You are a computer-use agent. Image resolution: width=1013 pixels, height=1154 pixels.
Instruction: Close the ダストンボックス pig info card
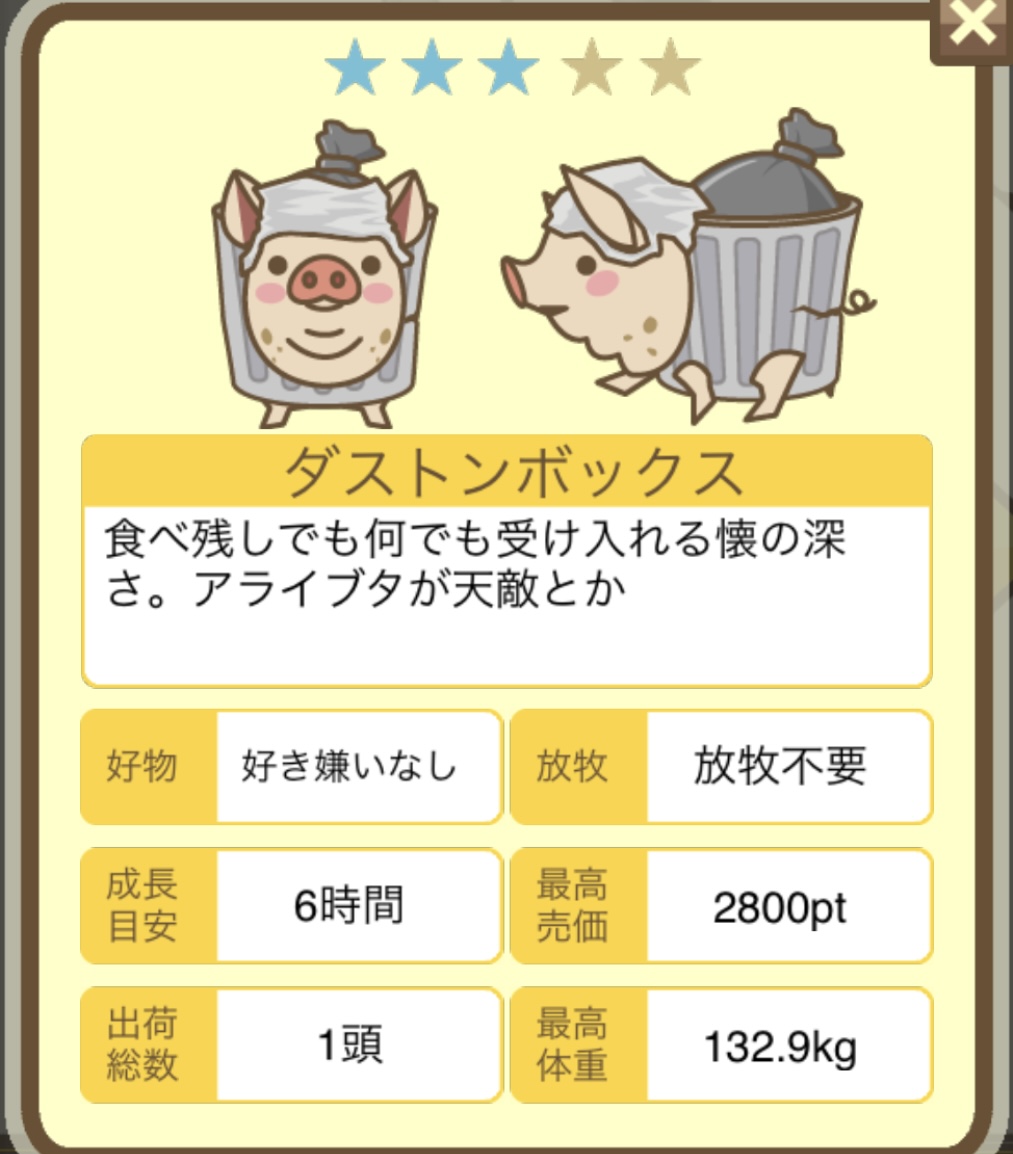tap(971, 27)
